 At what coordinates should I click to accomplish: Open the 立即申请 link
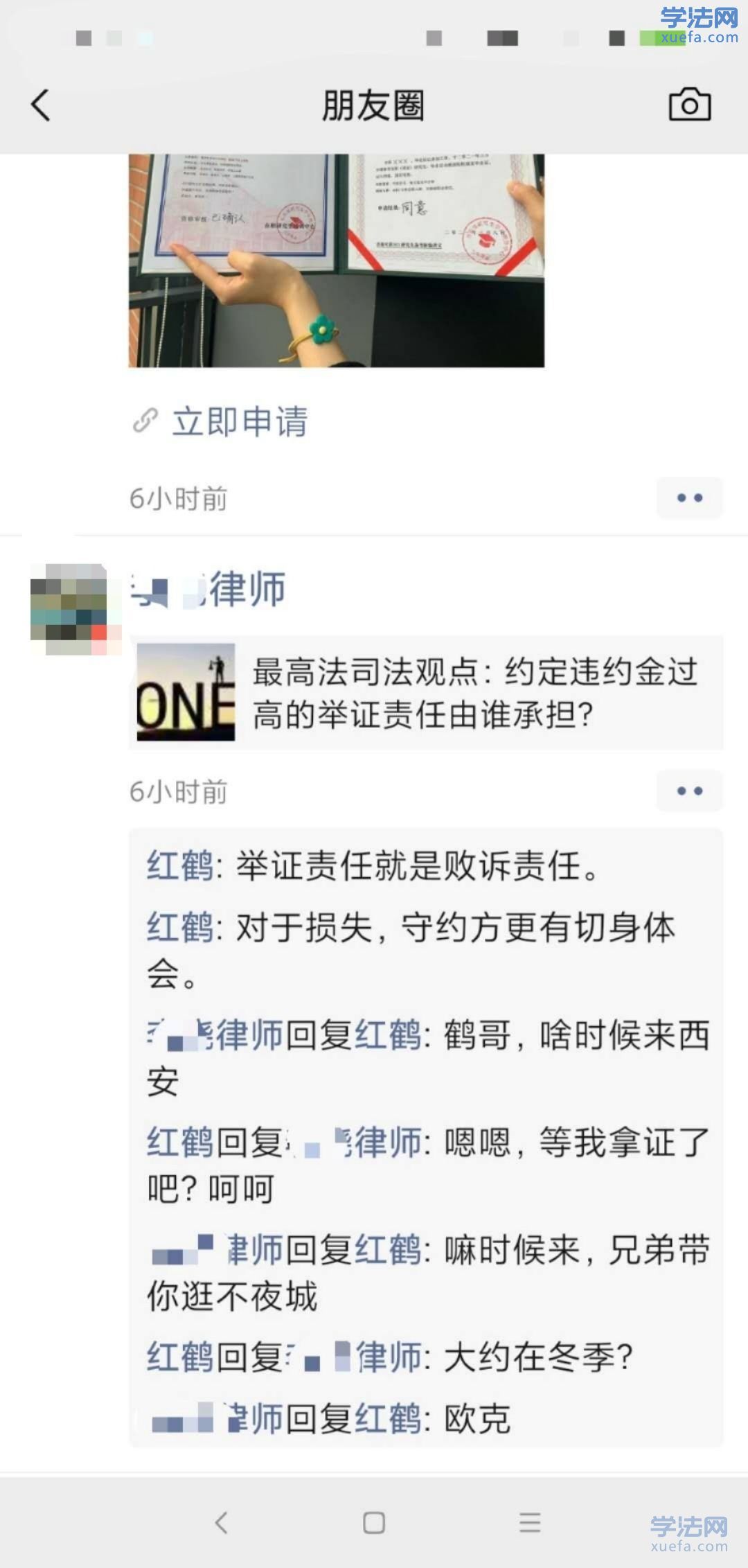[x=239, y=421]
